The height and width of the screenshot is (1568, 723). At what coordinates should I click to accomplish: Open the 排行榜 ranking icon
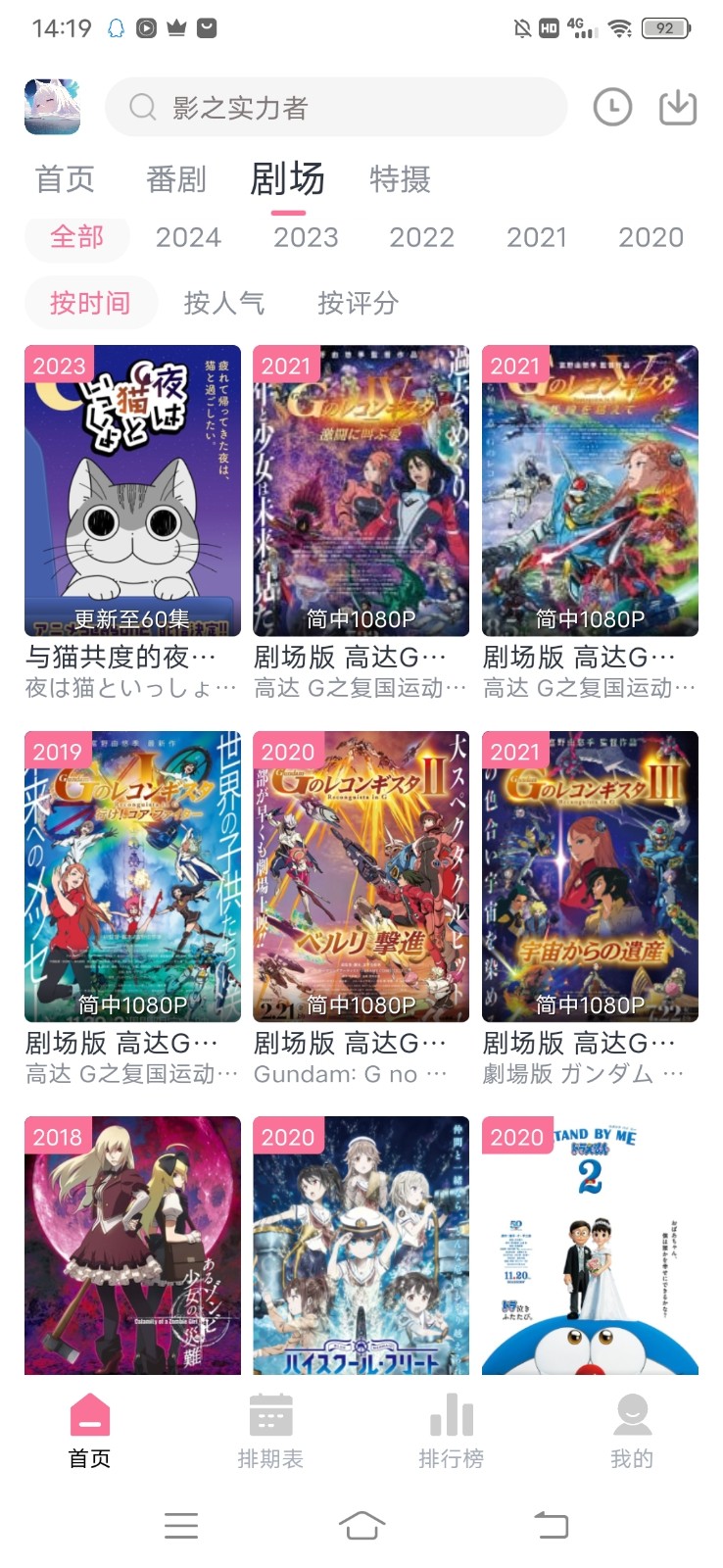tap(451, 1416)
